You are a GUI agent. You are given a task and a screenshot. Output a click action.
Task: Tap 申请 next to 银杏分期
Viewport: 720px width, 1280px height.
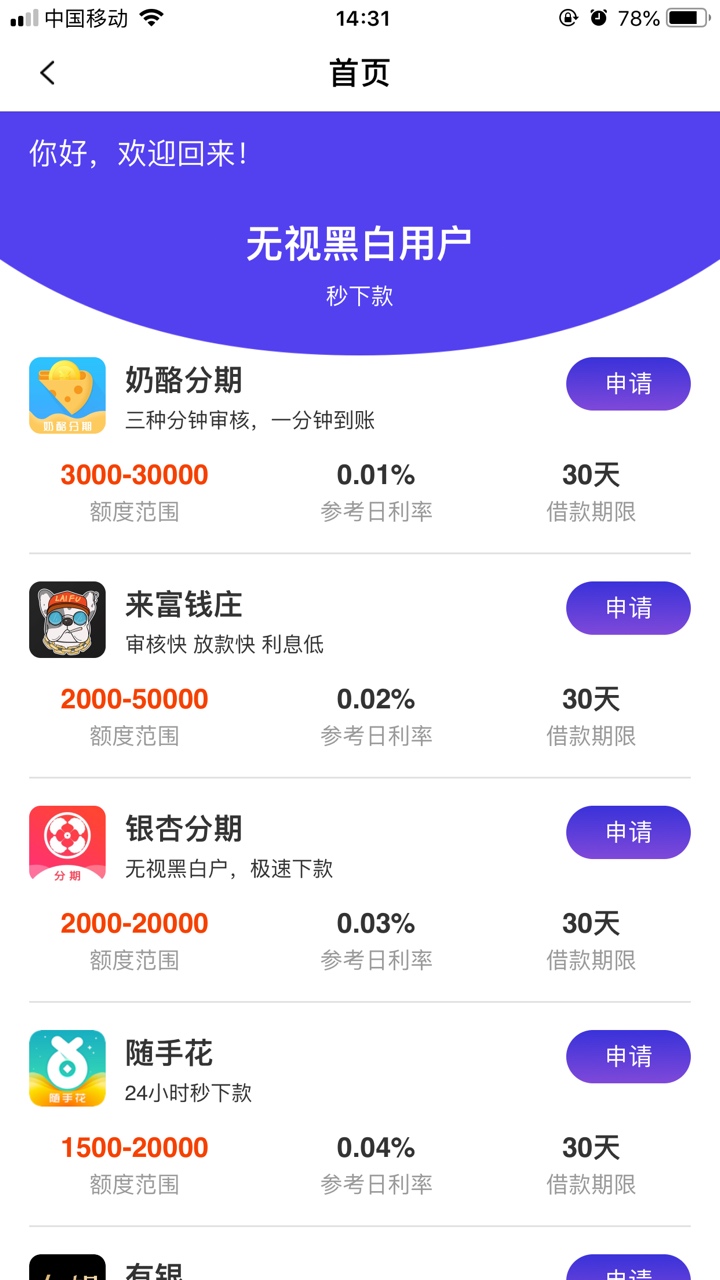click(x=628, y=832)
